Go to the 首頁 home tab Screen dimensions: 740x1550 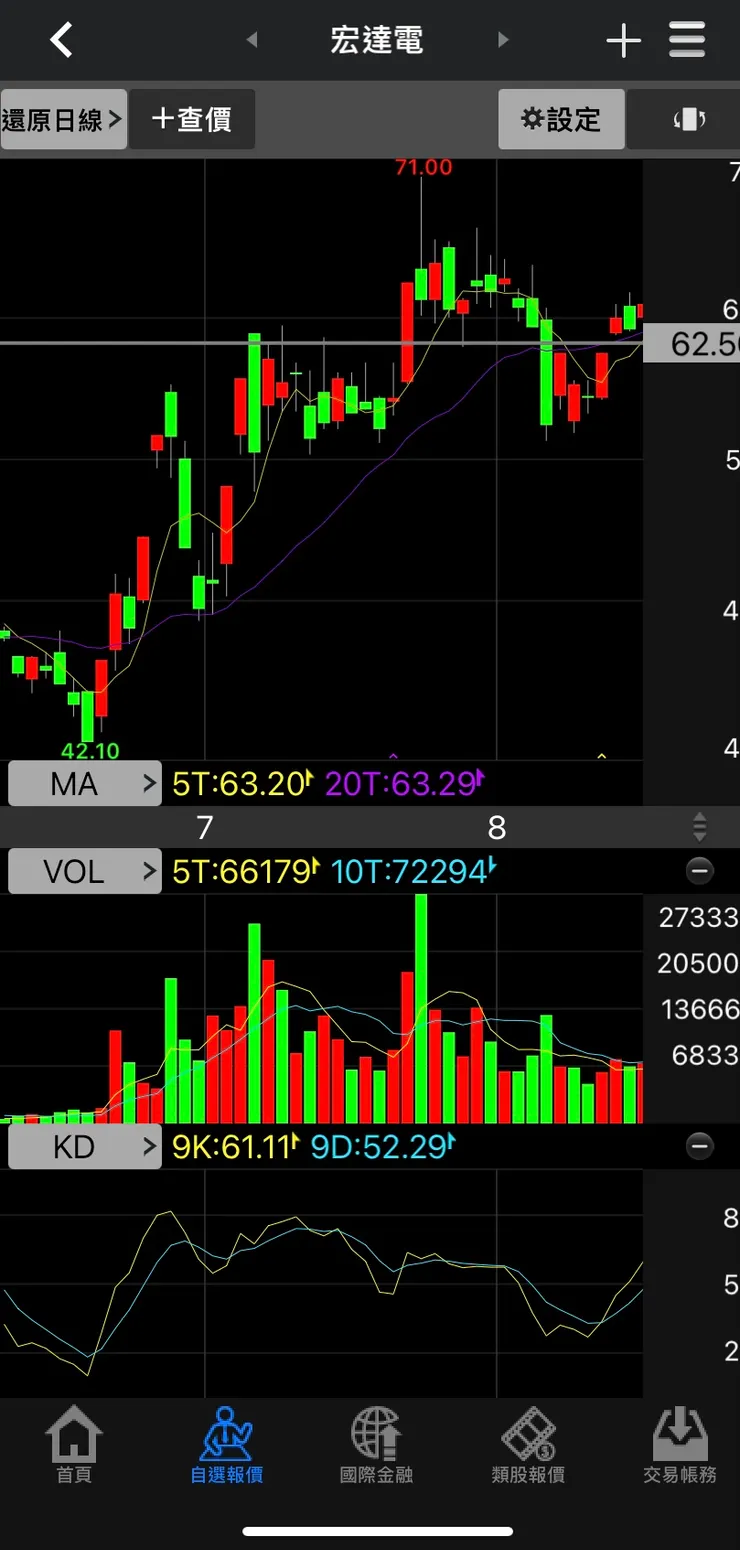tap(74, 1446)
